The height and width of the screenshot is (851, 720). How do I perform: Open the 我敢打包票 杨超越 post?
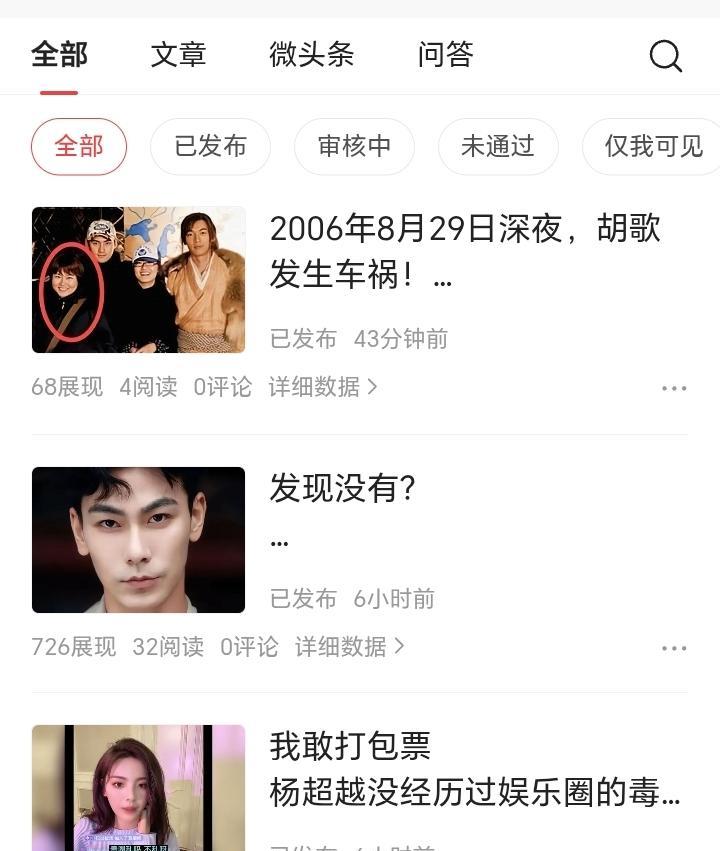coord(475,770)
